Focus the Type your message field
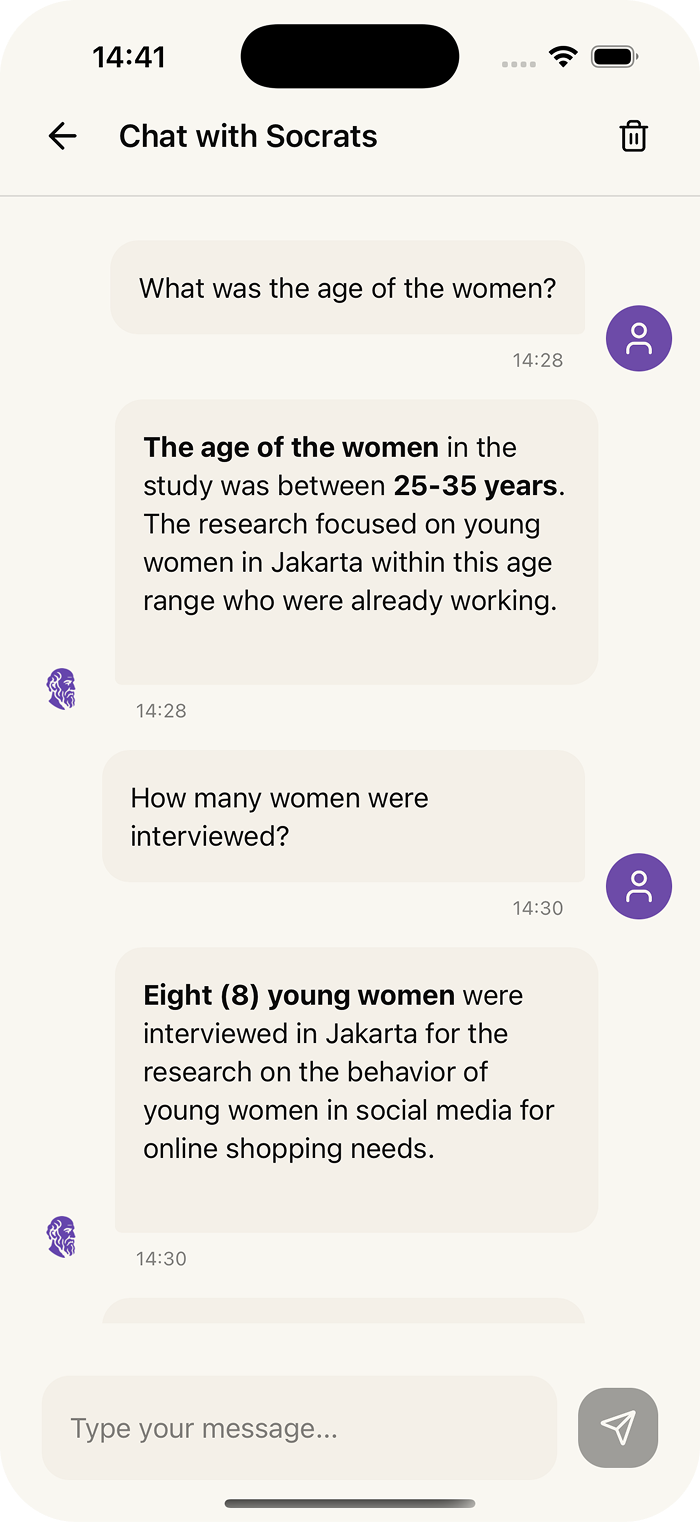Viewport: 700px width, 1522px height. tap(298, 1428)
